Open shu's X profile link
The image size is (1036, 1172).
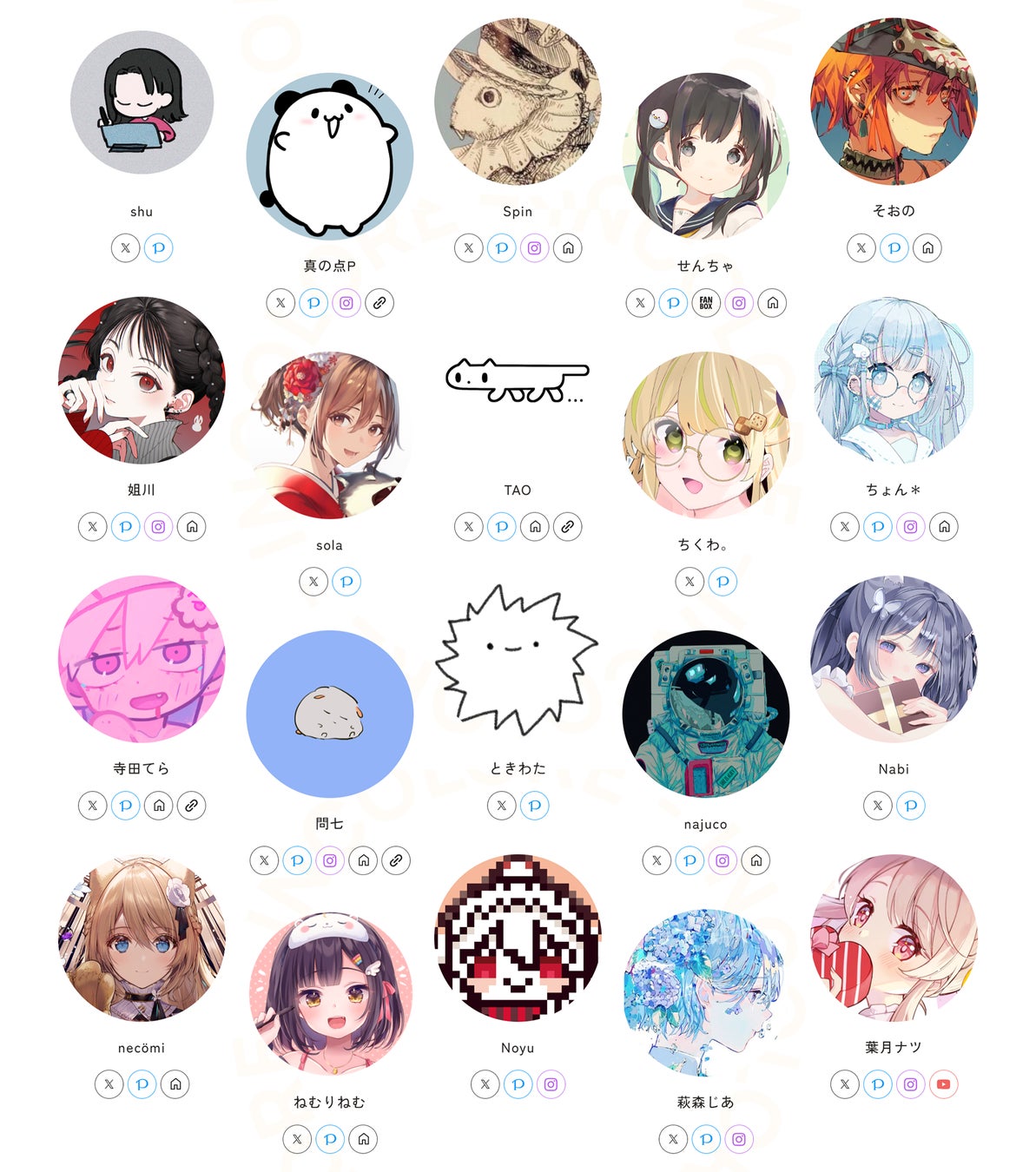tap(125, 248)
